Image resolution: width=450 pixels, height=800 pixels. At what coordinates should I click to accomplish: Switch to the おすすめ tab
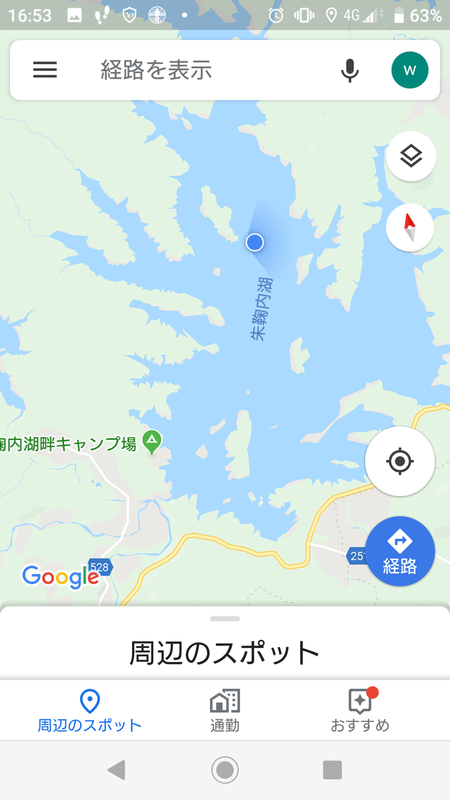point(360,711)
